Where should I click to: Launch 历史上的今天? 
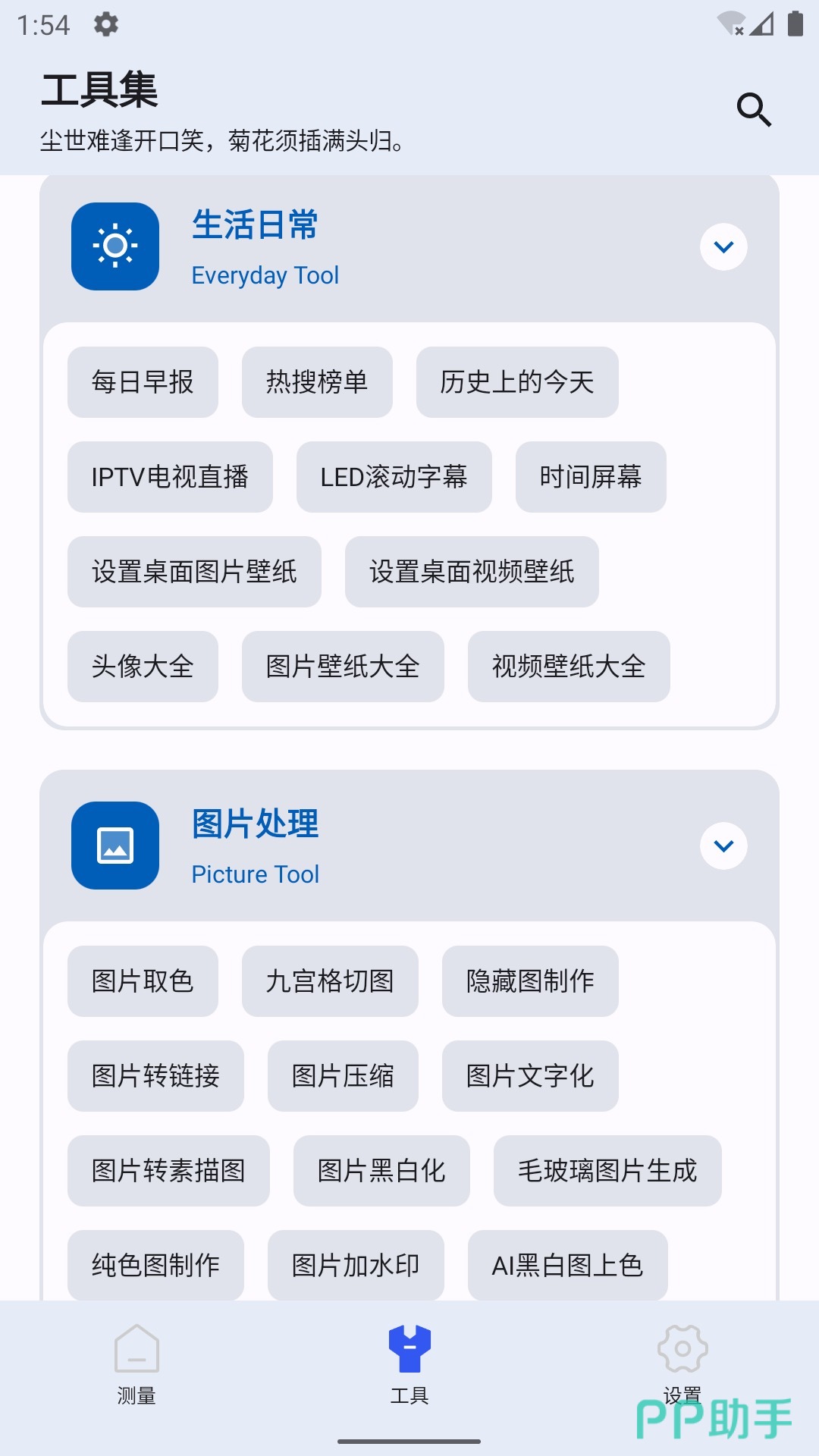point(517,382)
